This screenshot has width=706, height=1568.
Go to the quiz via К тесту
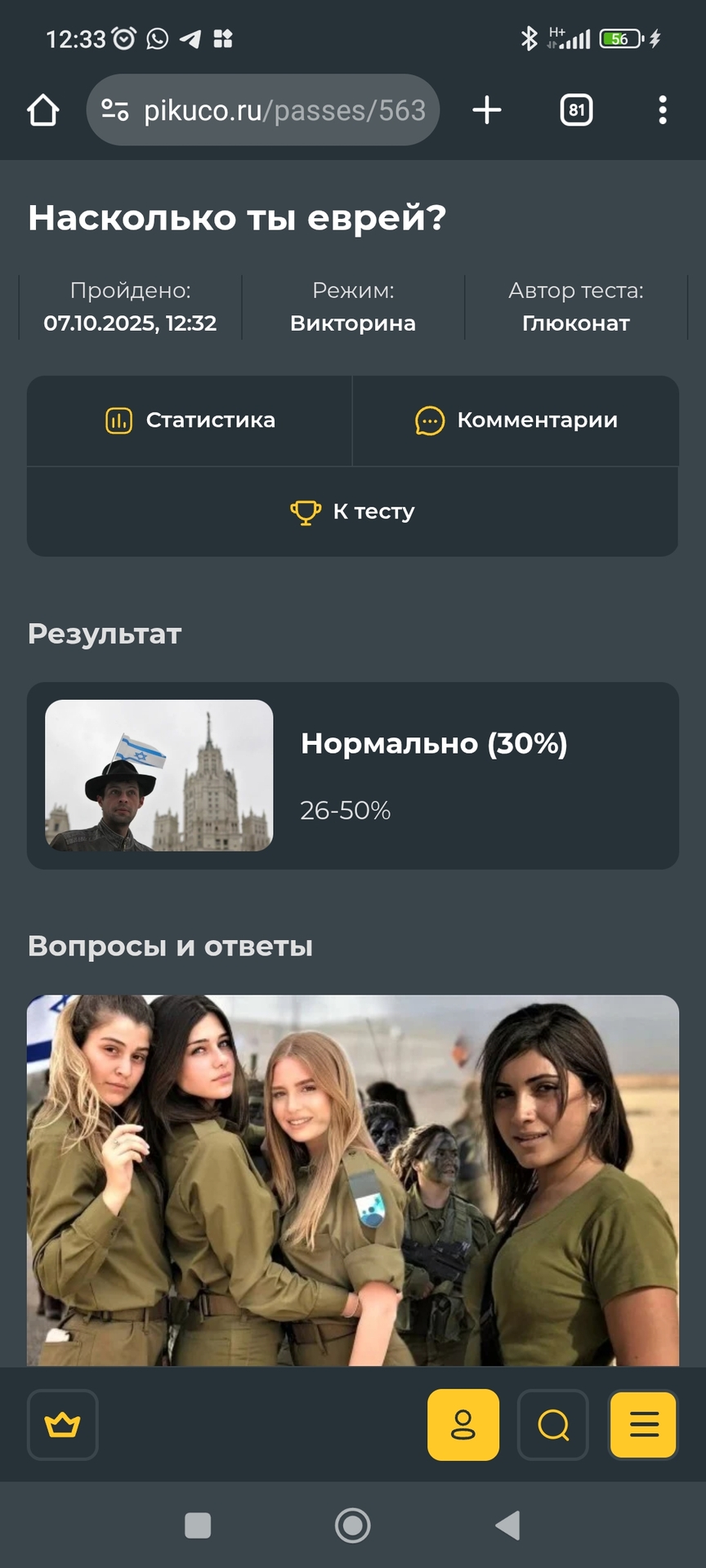pos(353,512)
